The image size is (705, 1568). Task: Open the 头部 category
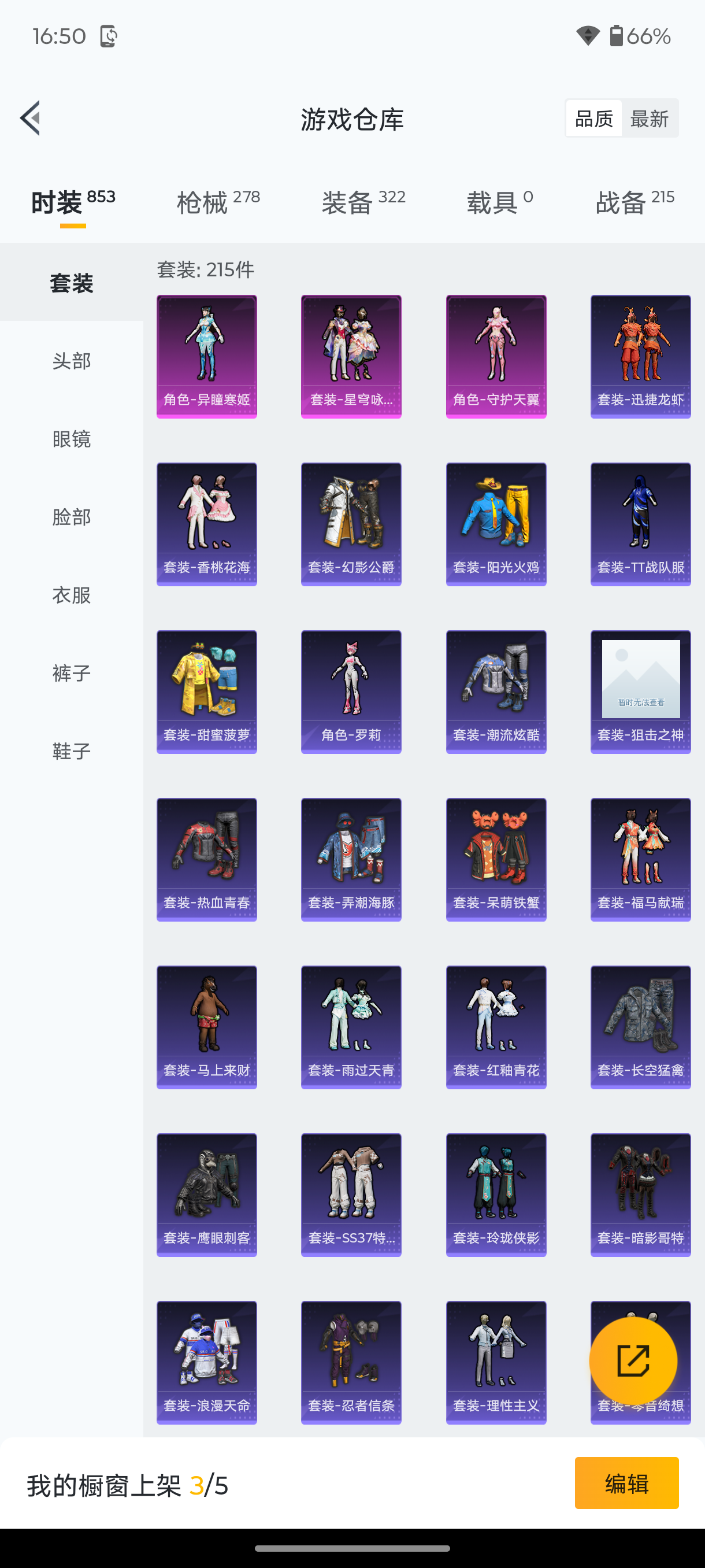[x=71, y=361]
